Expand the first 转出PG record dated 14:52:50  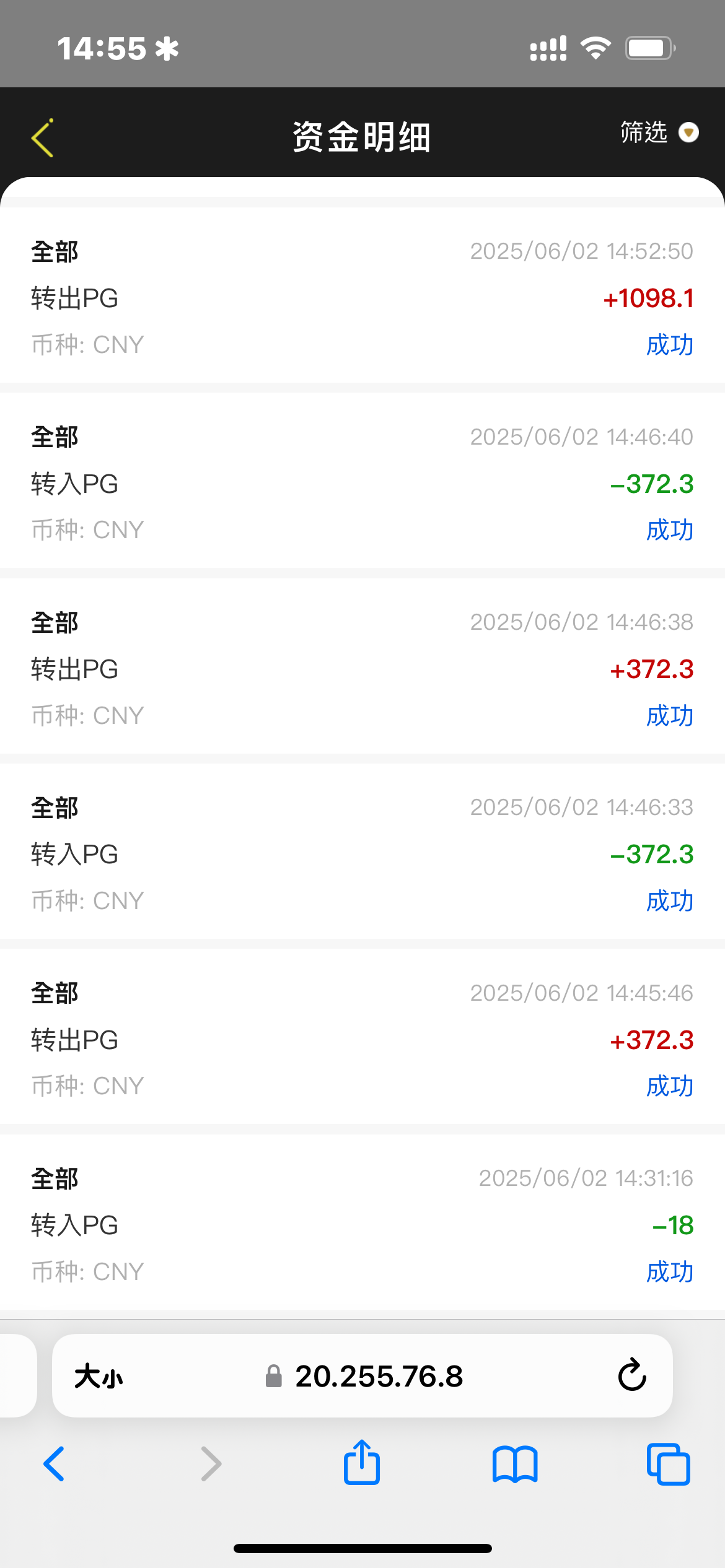click(x=362, y=299)
